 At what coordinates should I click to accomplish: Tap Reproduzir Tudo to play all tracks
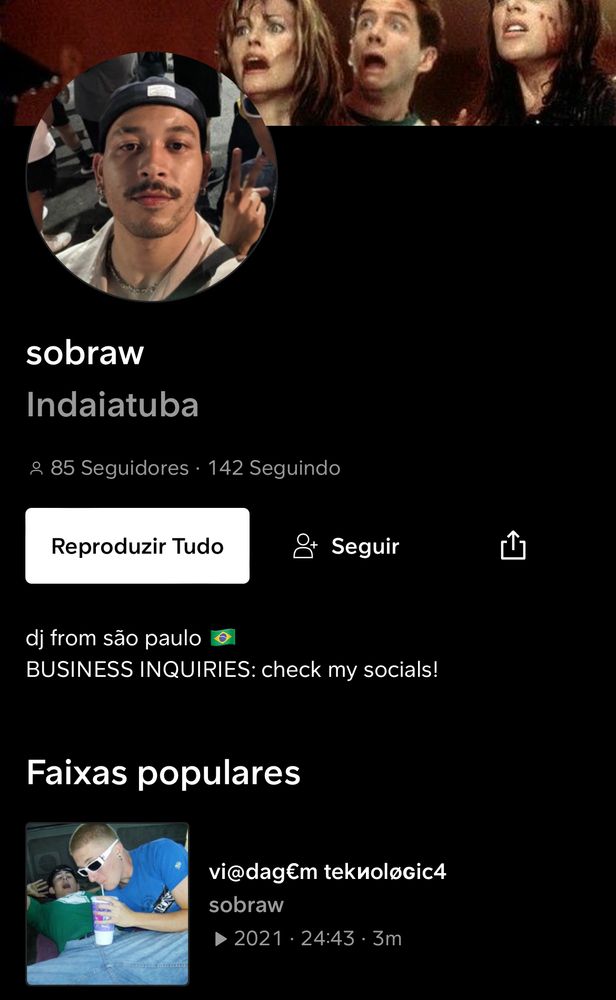pos(137,546)
